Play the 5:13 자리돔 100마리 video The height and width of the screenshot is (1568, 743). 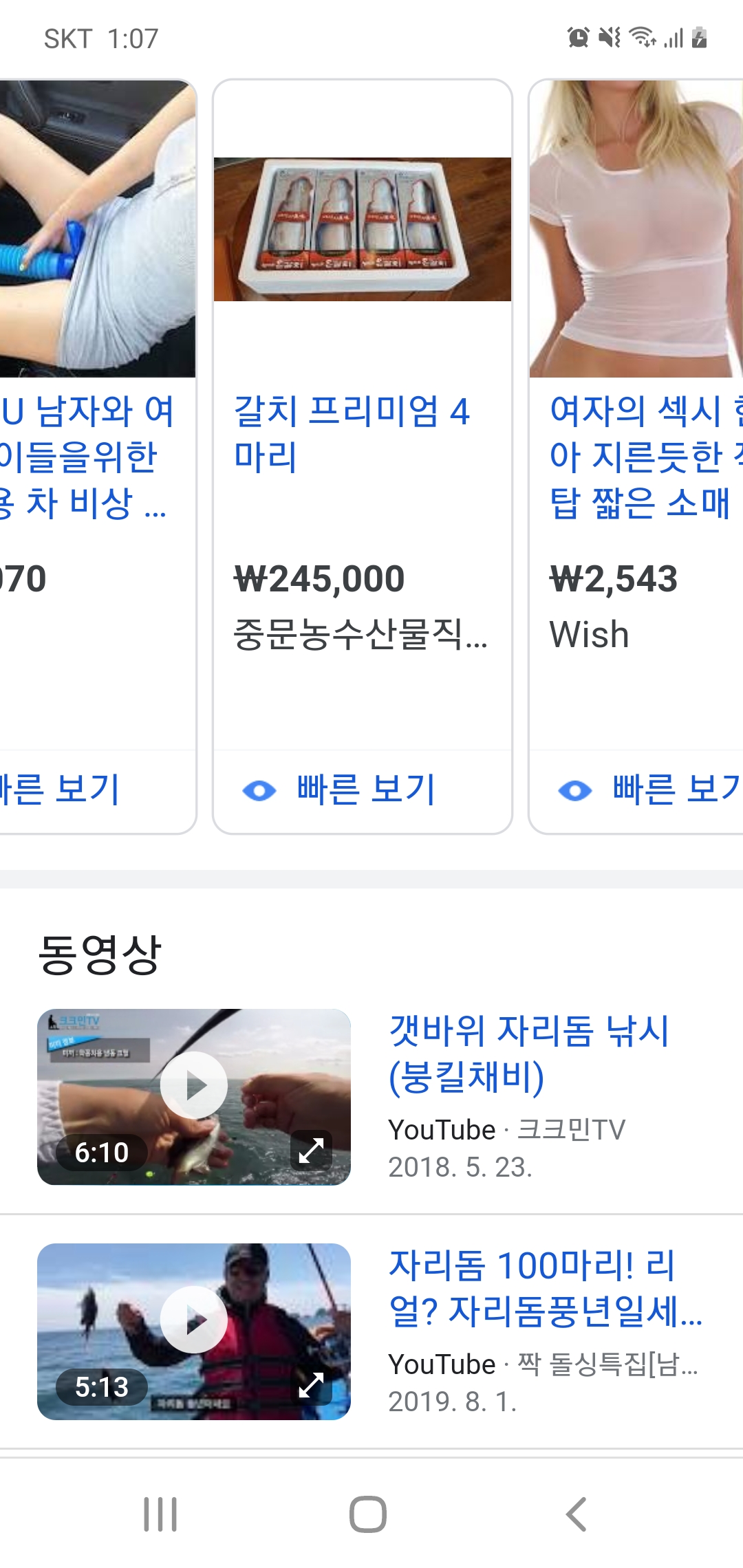(x=194, y=1320)
